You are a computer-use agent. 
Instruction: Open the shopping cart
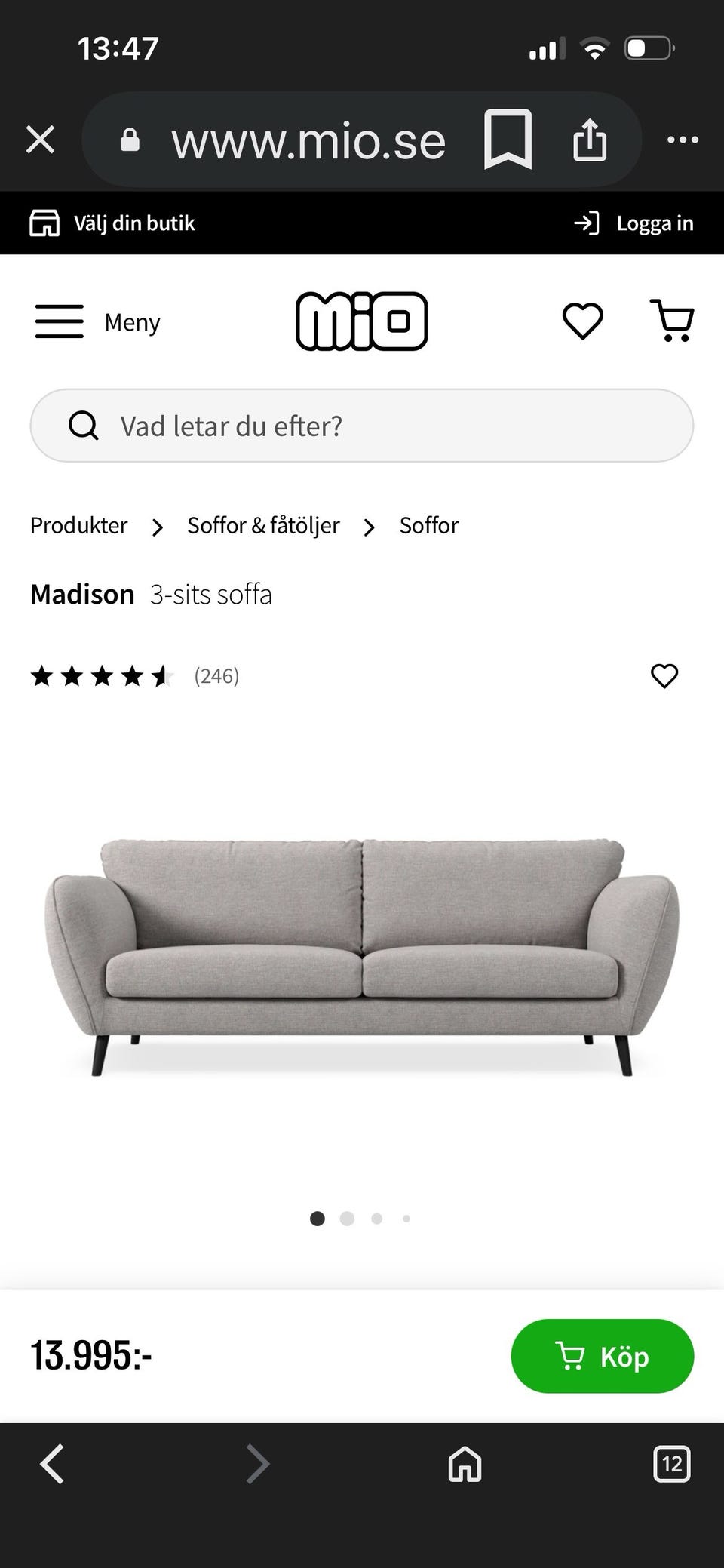tap(671, 321)
